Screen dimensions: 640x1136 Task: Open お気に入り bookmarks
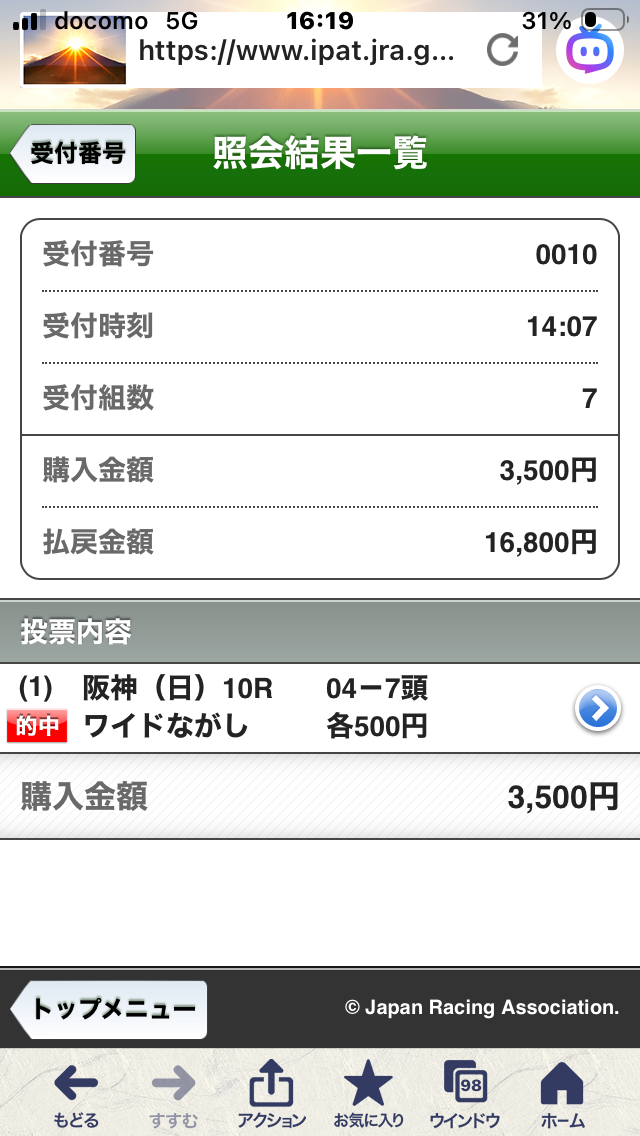click(x=369, y=1094)
